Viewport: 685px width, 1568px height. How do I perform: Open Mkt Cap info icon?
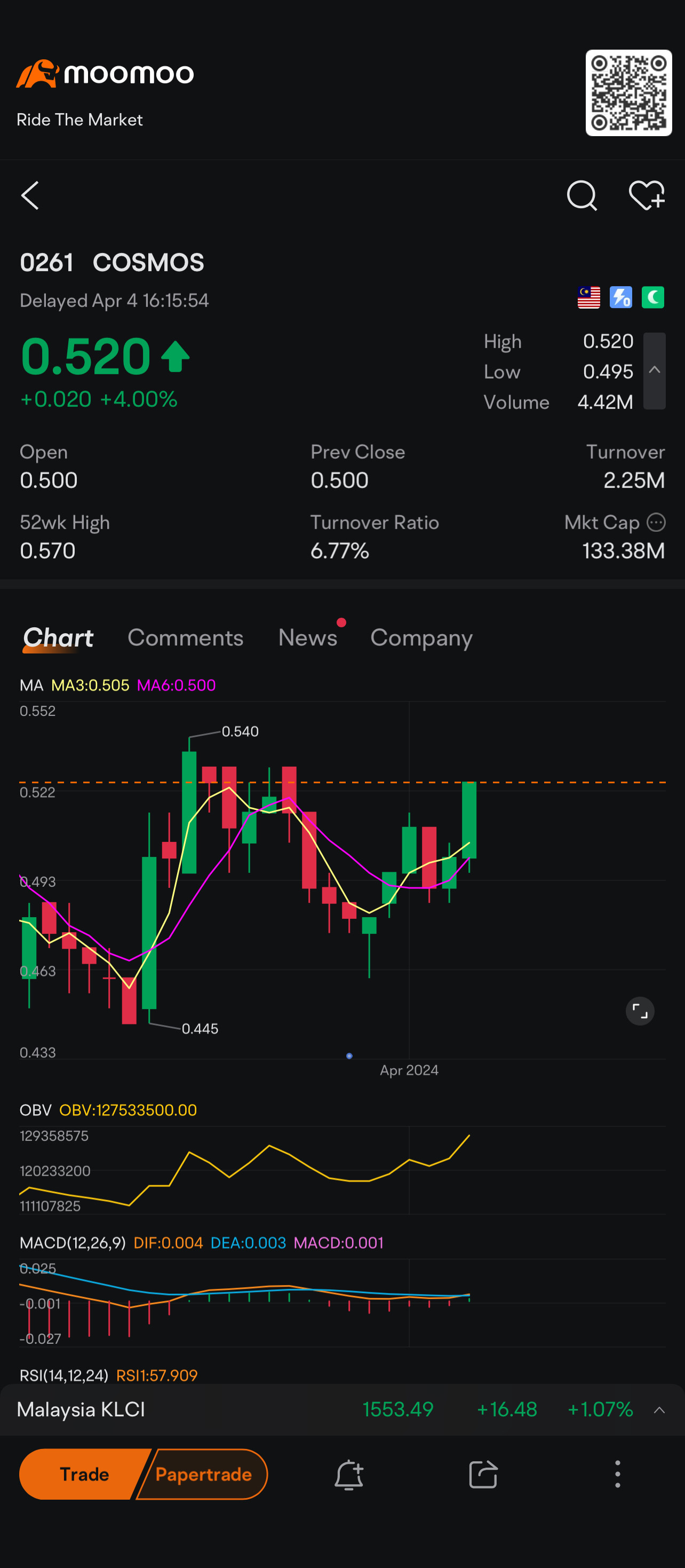[656, 522]
